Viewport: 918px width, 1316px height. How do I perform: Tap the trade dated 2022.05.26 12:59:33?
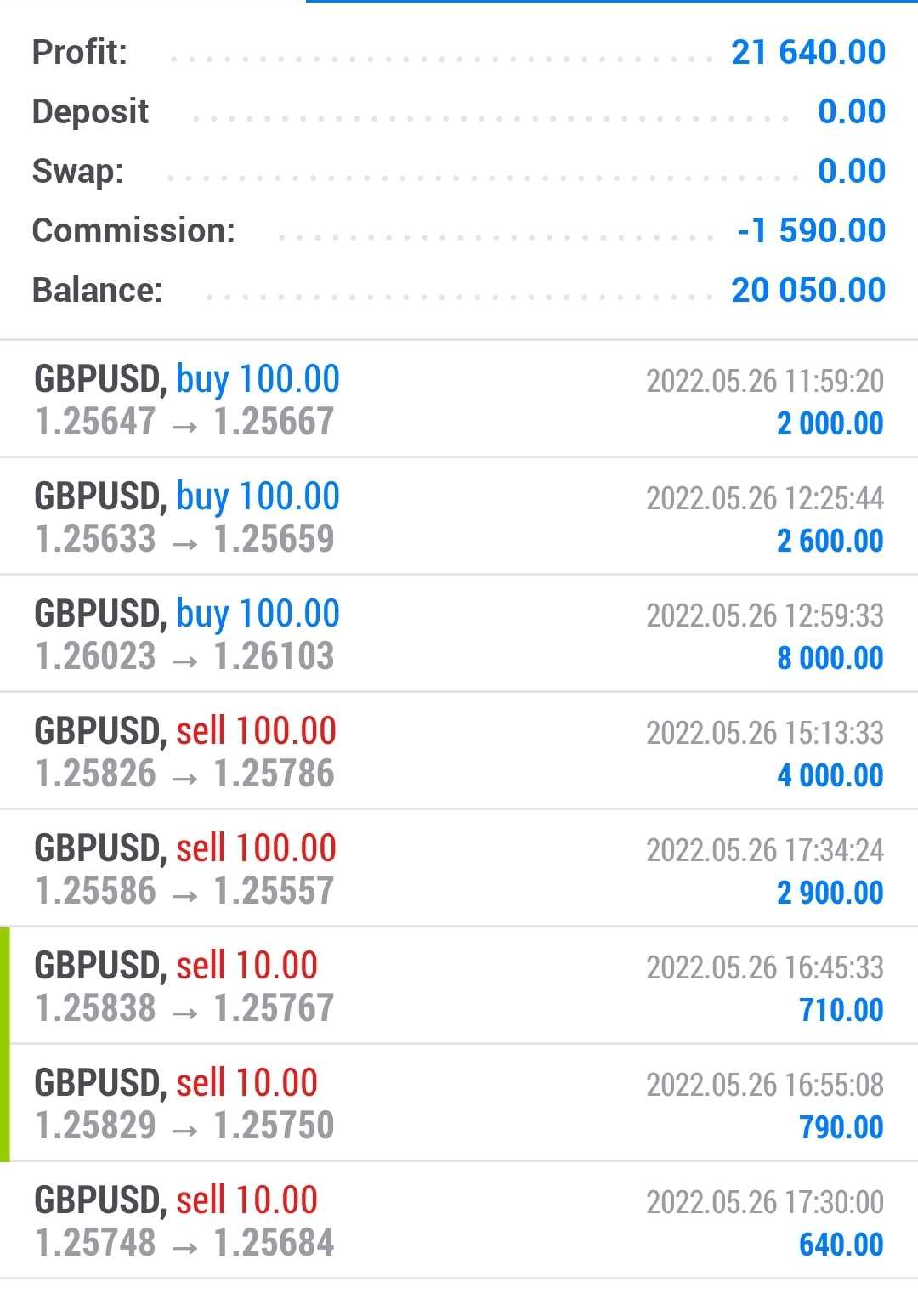coord(459,632)
